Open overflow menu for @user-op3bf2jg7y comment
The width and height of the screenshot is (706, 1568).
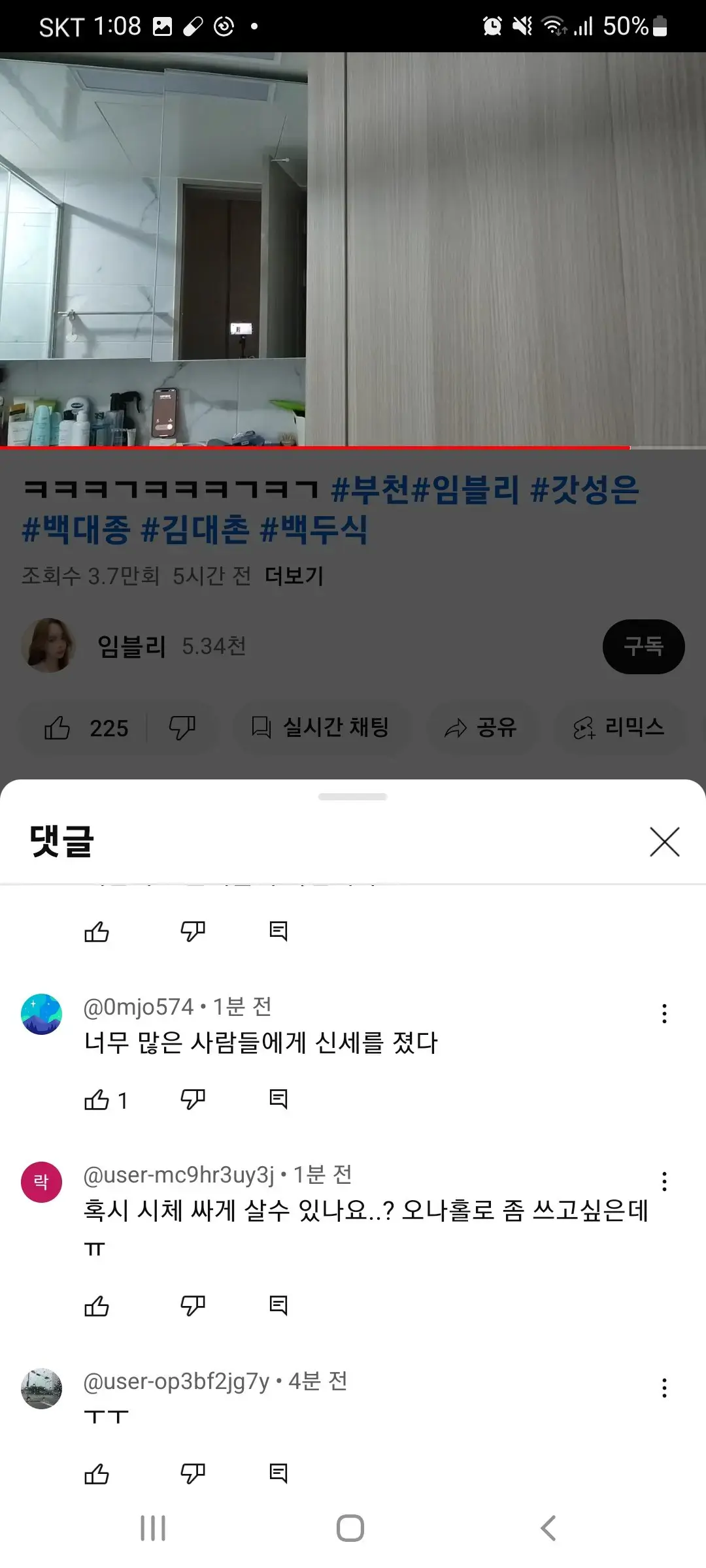click(x=664, y=1388)
